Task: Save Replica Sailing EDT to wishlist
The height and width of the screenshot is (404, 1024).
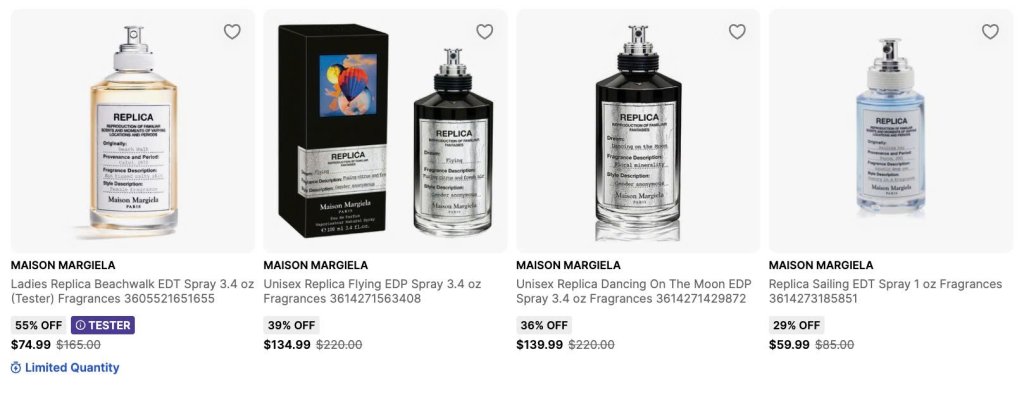Action: pyautogui.click(x=990, y=32)
